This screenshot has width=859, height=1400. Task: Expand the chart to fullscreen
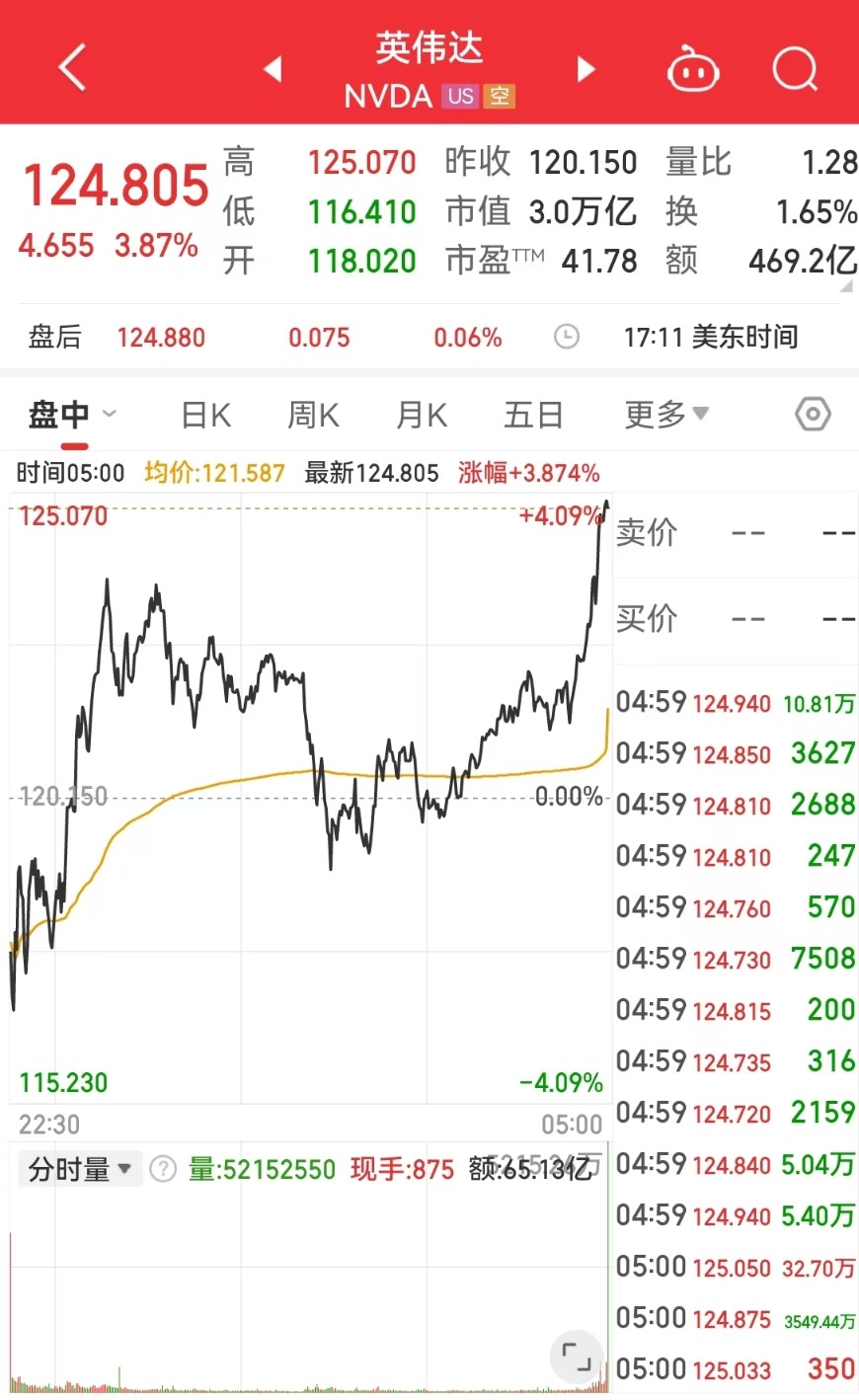pos(576,1356)
